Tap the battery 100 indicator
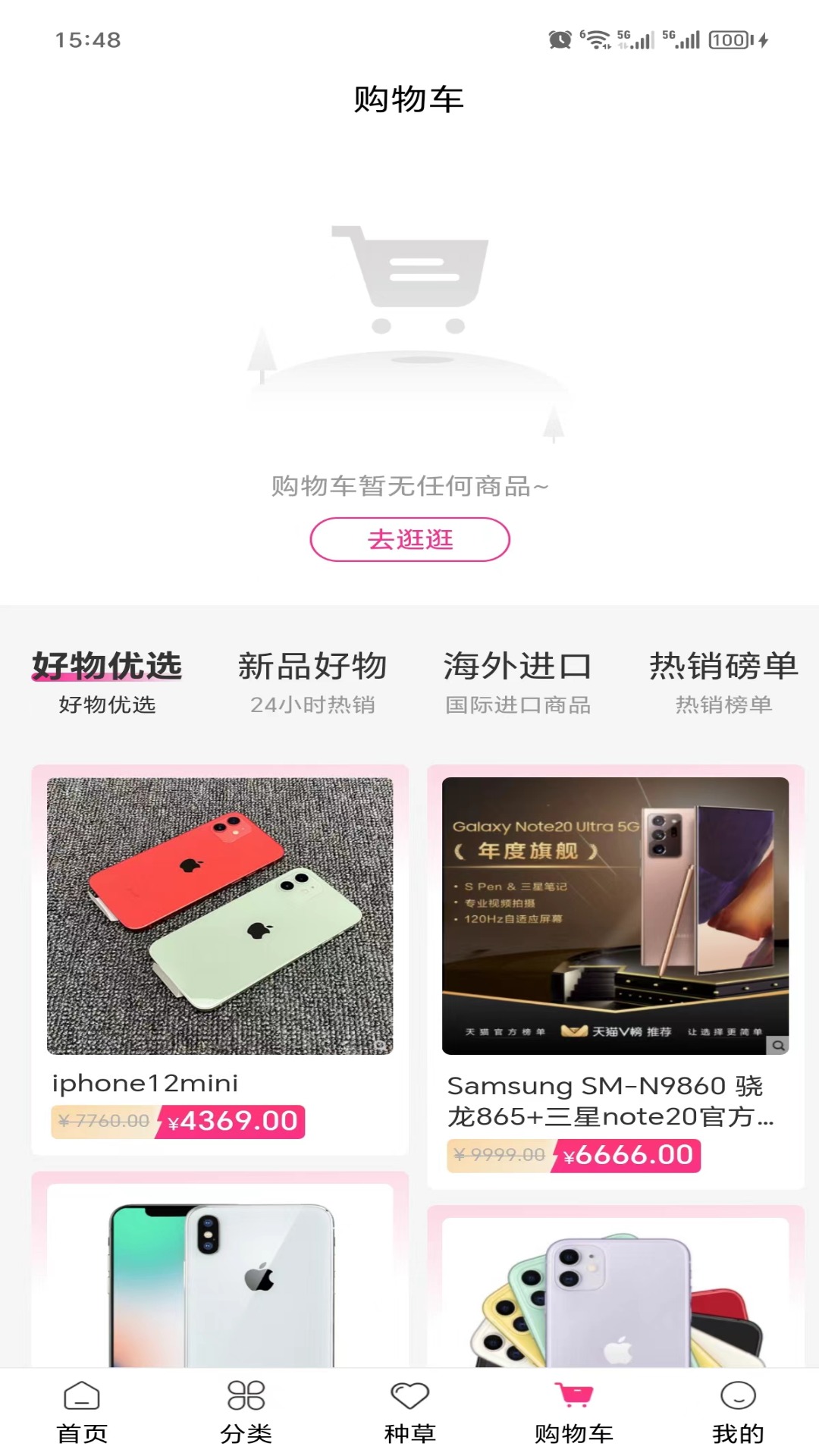819x1456 pixels. click(727, 39)
